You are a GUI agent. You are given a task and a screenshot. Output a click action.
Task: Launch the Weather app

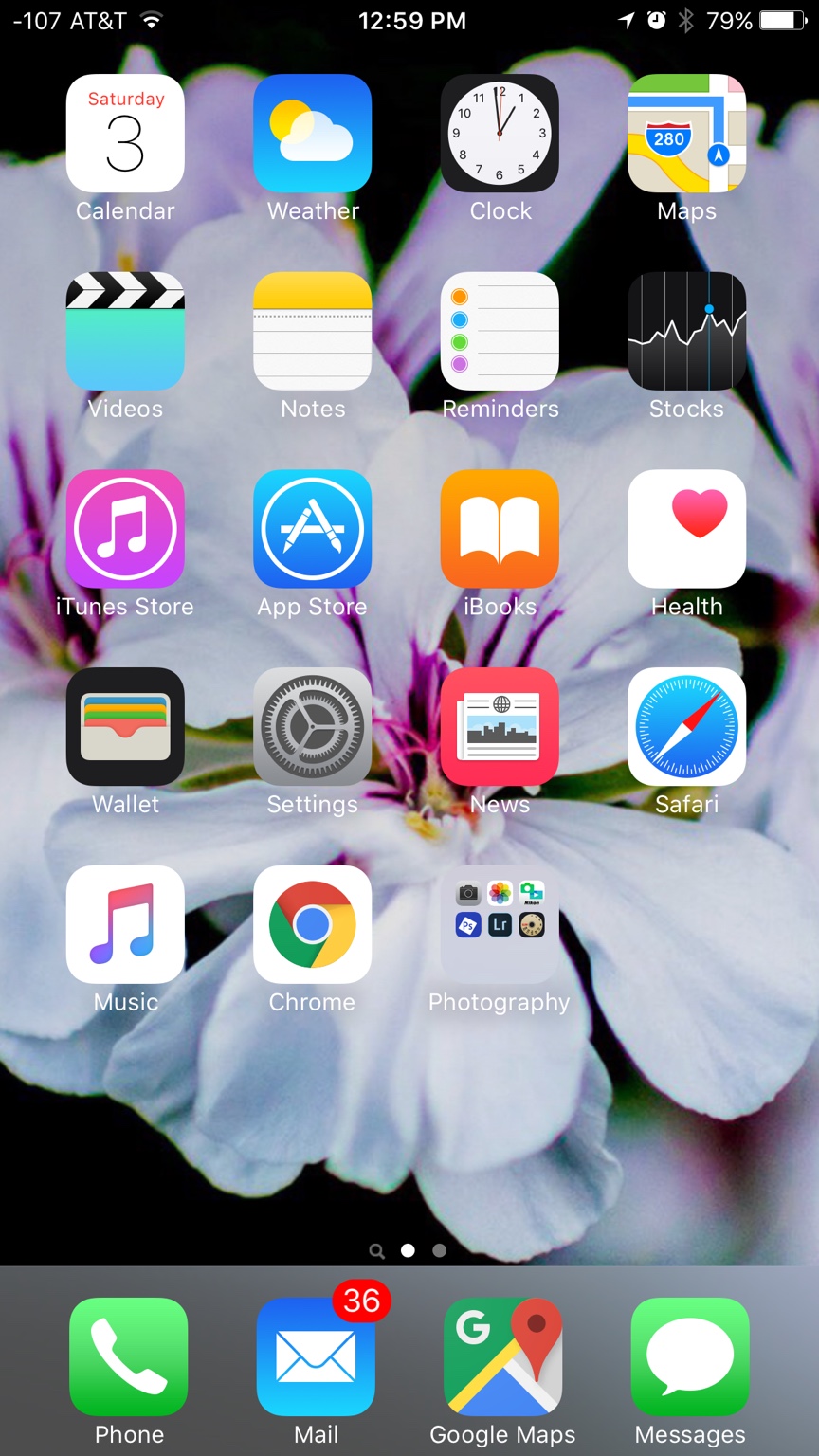pos(313,134)
